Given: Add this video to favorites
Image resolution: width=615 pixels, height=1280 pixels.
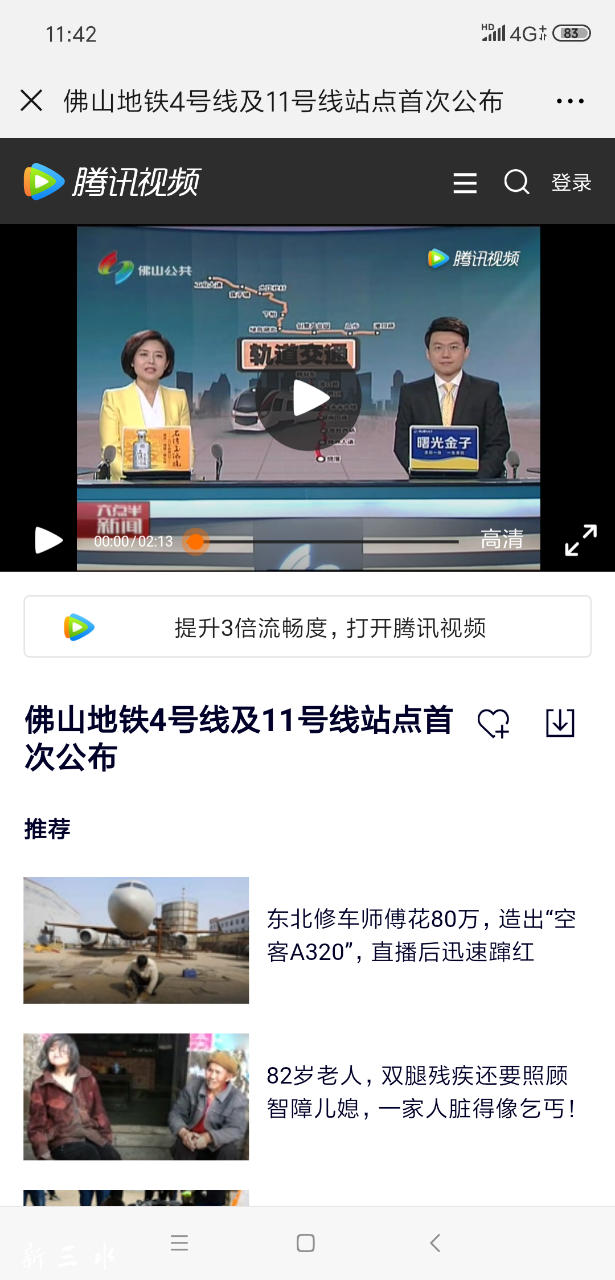Looking at the screenshot, I should coord(493,723).
